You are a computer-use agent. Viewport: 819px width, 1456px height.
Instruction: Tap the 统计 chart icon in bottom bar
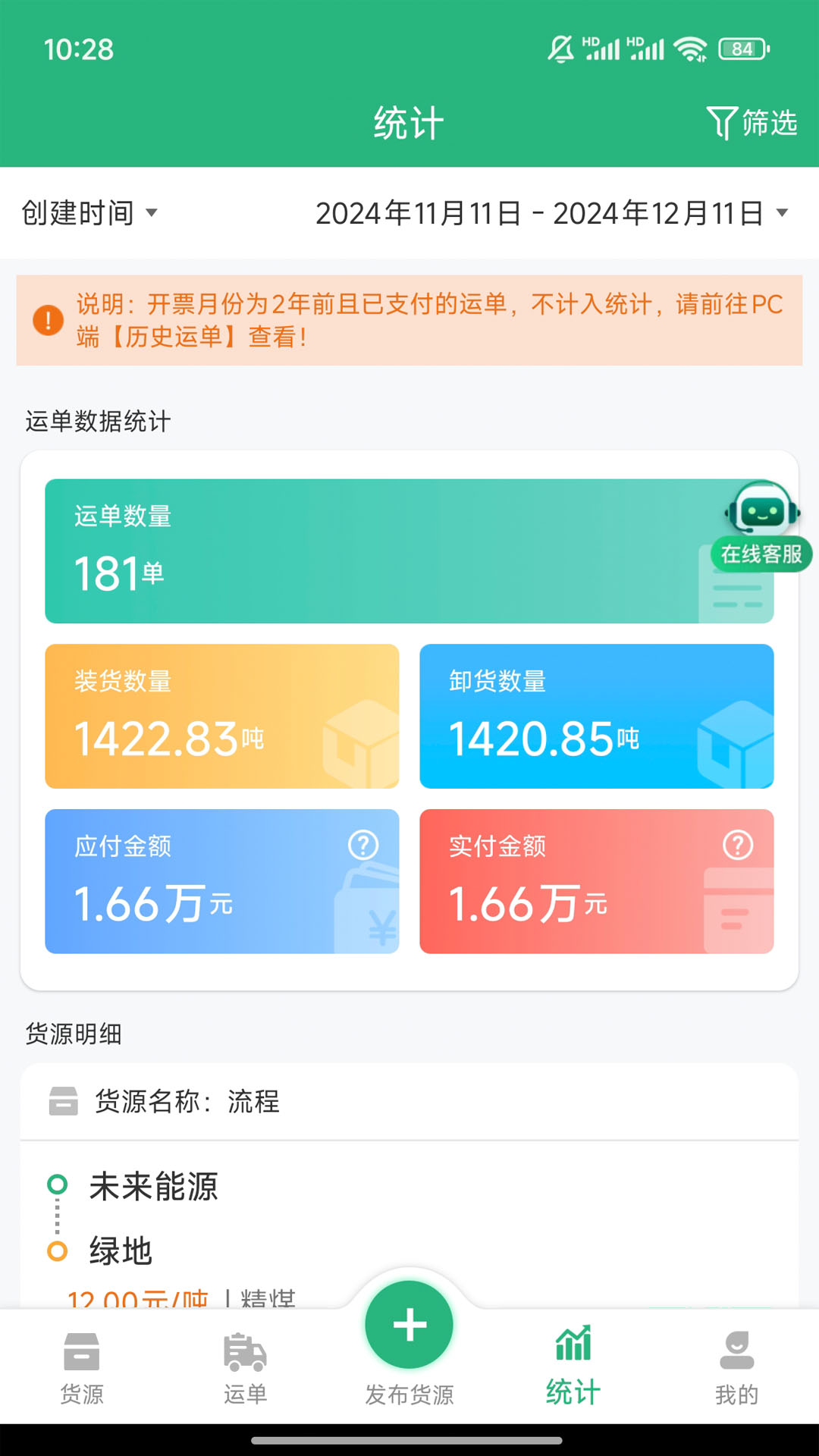tap(573, 1346)
